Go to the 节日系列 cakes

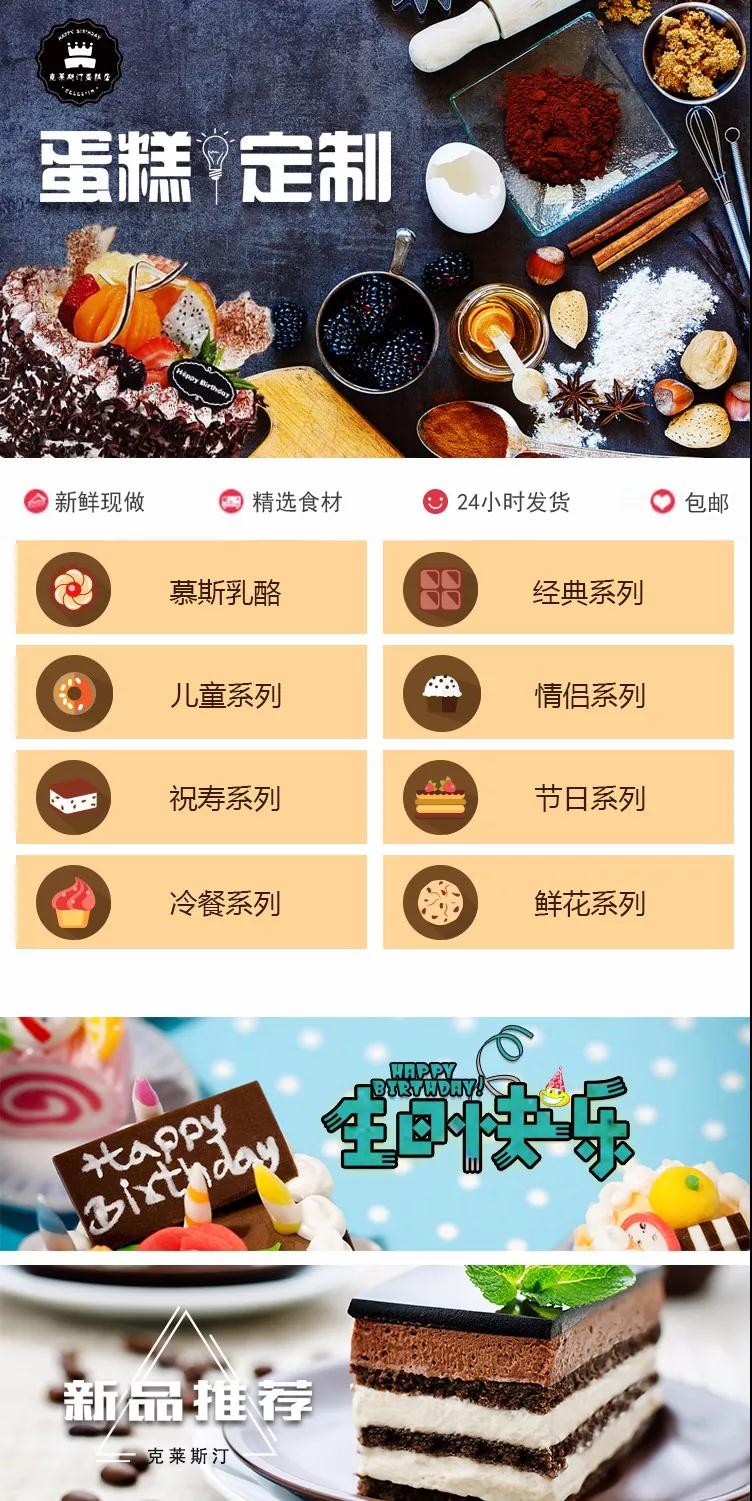(558, 797)
